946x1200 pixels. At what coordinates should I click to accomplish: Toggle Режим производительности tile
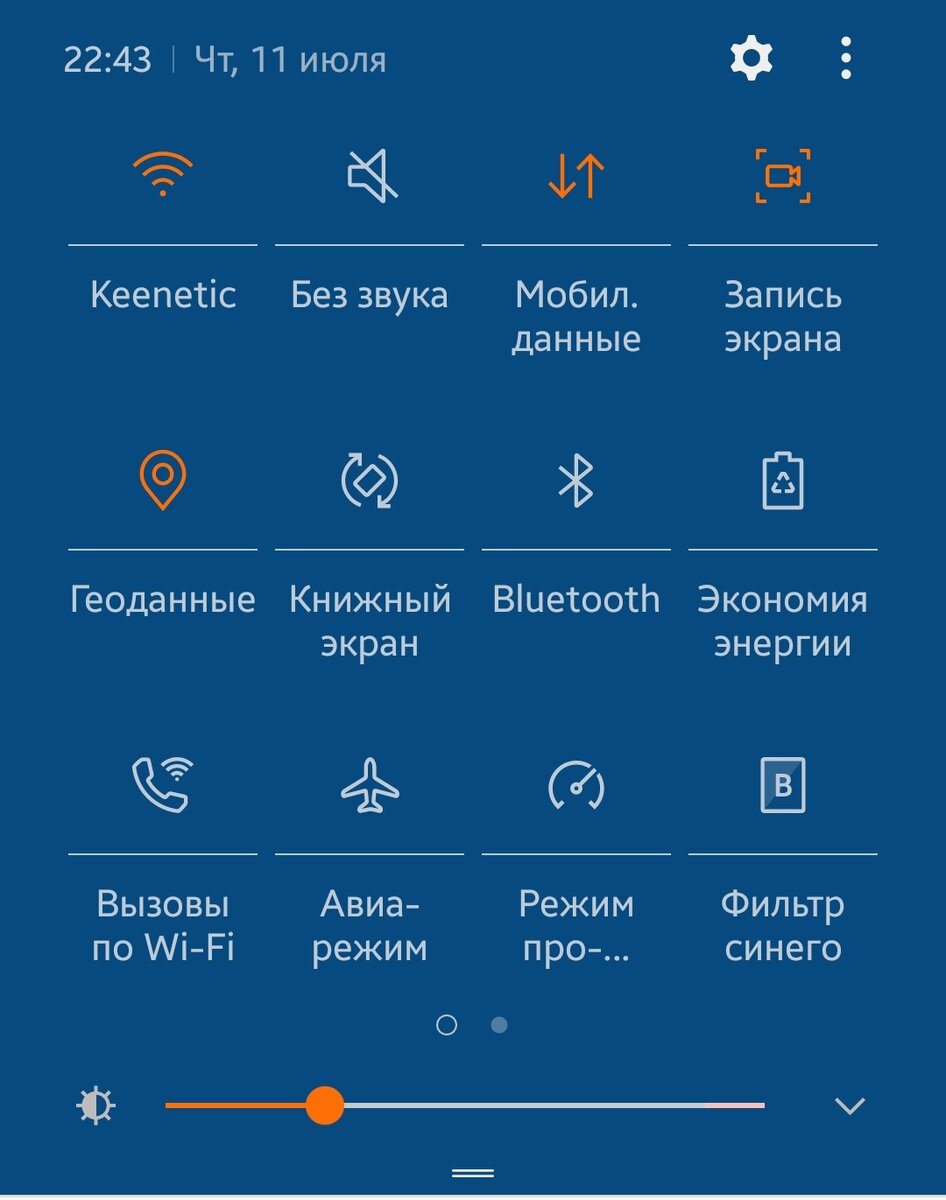pos(577,785)
